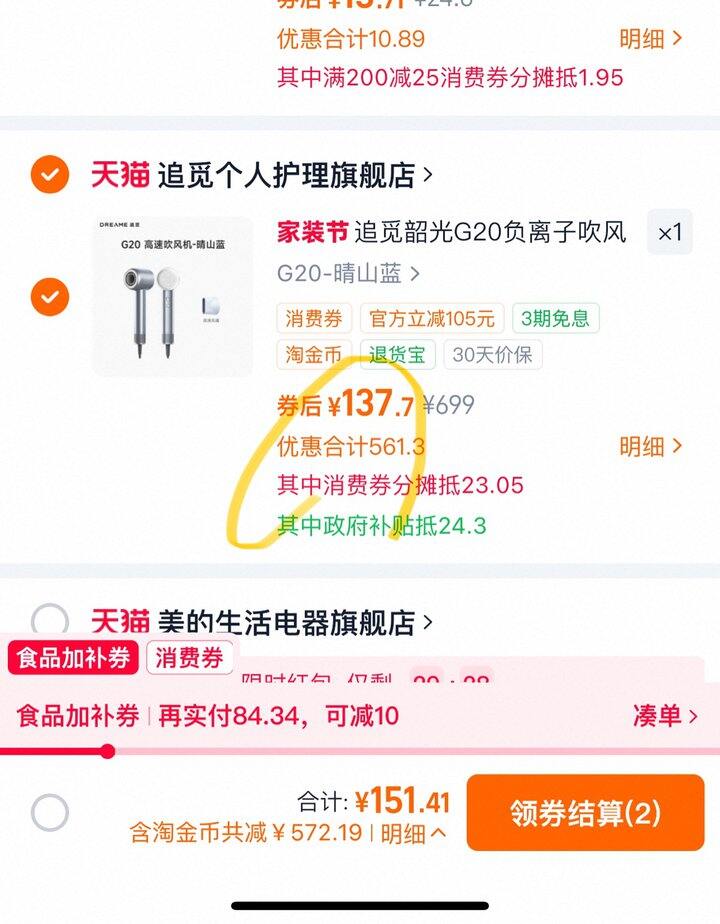Image resolution: width=720 pixels, height=924 pixels.
Task: Adjust the ×1 quantity of the hair dryer
Action: [669, 232]
